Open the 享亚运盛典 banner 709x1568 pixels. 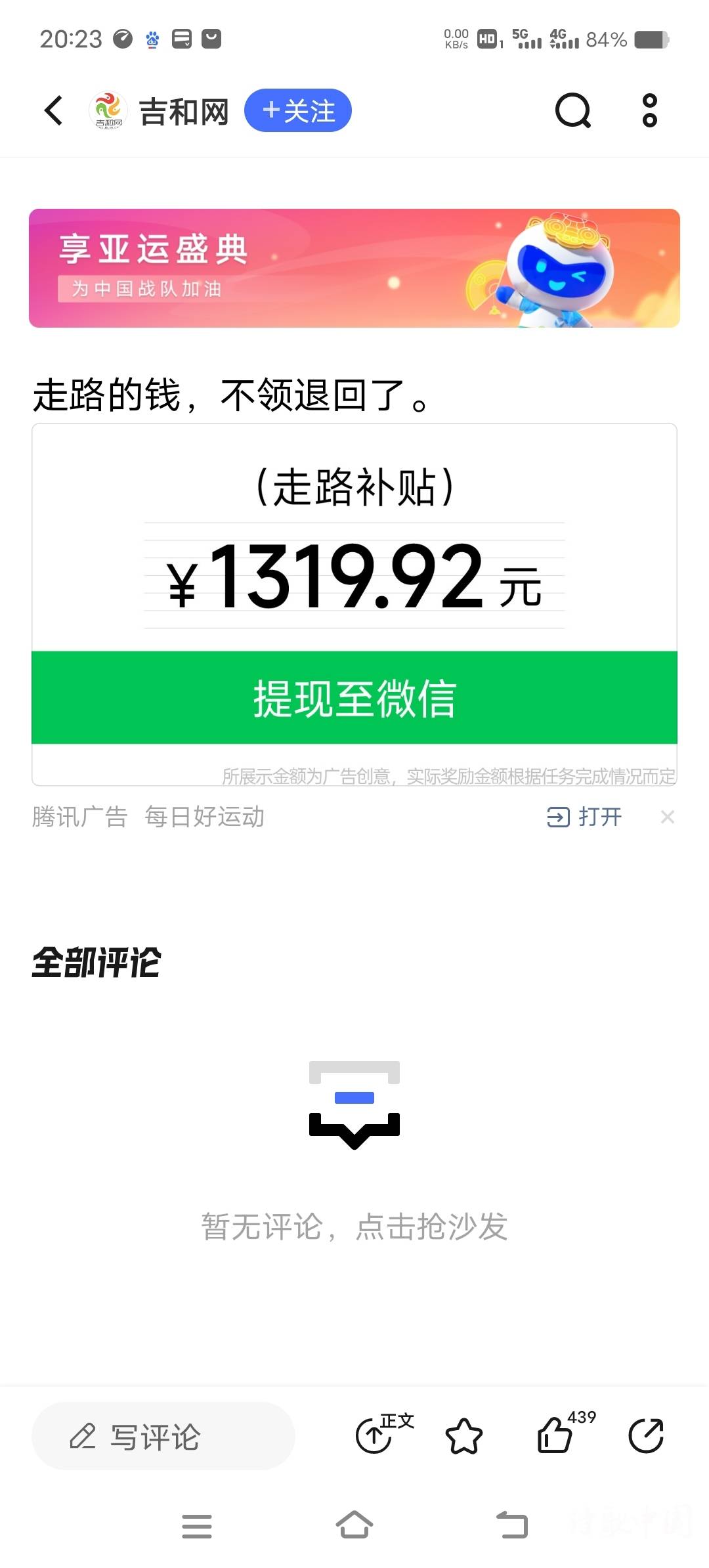pos(354,268)
